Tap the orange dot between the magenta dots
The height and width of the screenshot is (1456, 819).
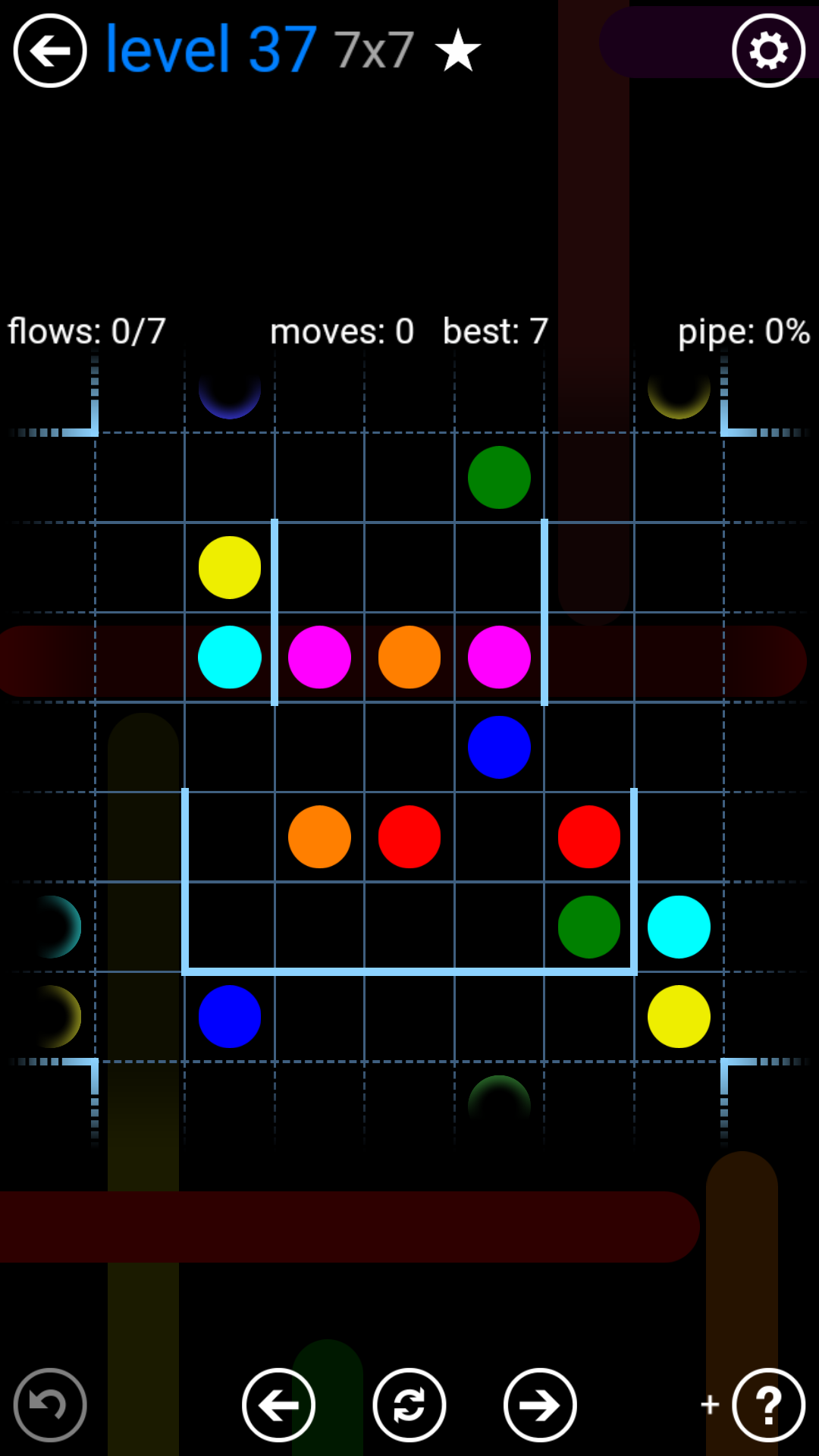(x=409, y=657)
